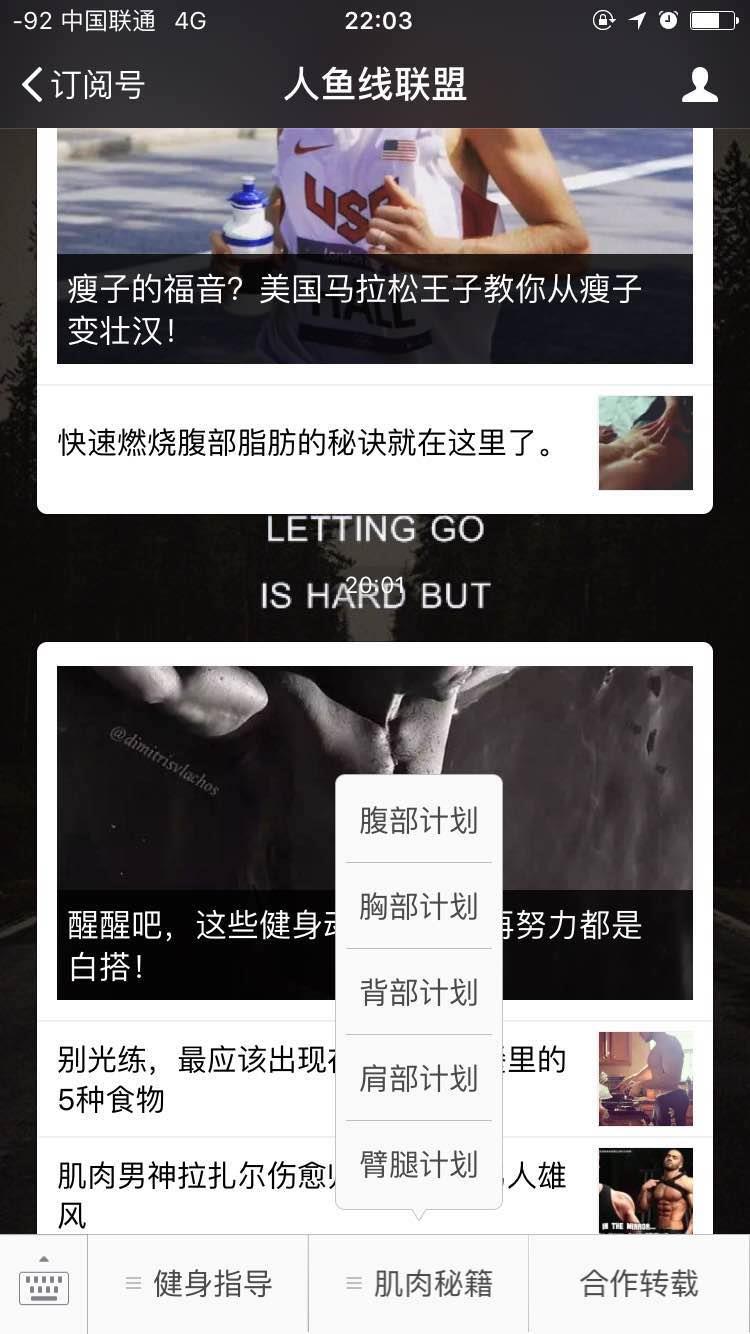Expand the 健身指导 bottom menu
This screenshot has width=750, height=1334.
click(198, 1284)
